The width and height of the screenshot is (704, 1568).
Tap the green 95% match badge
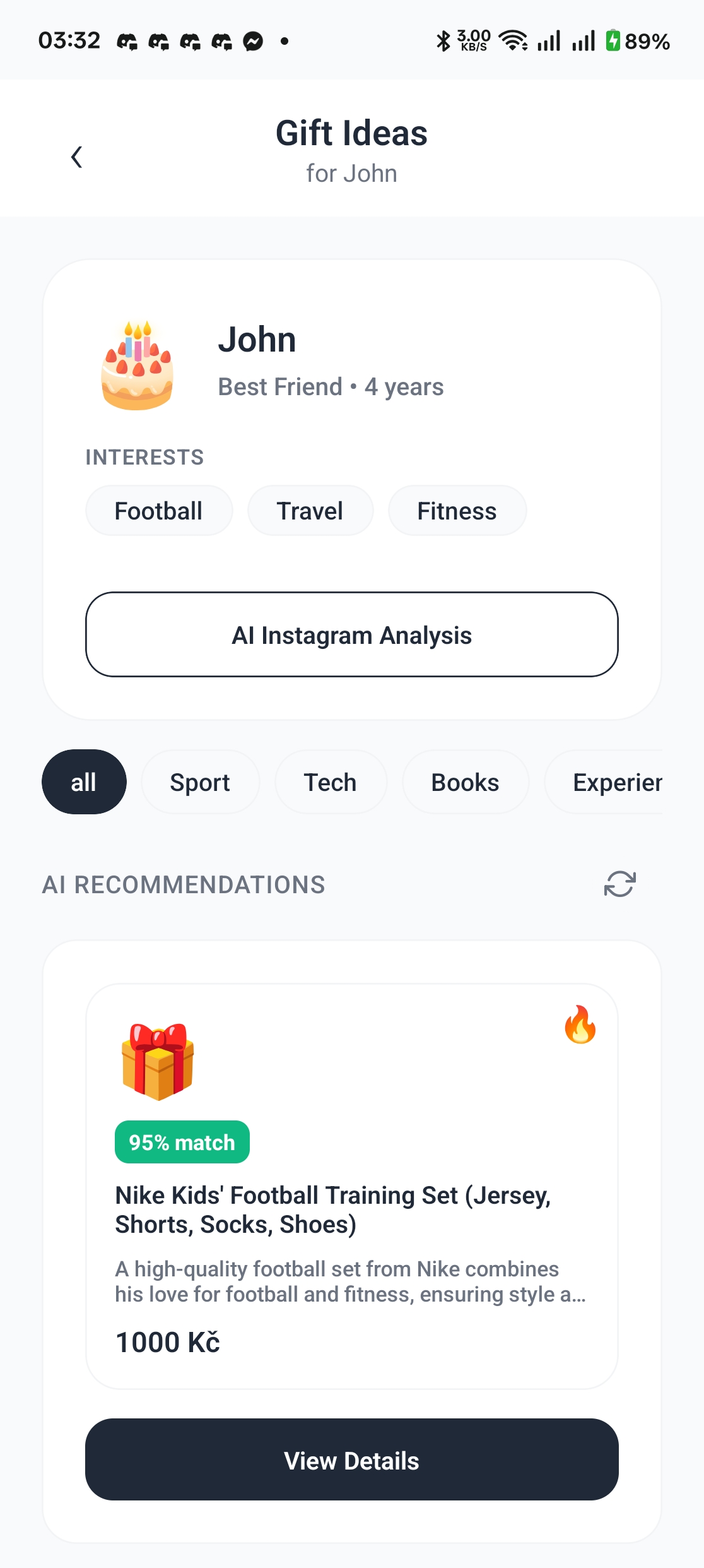tap(182, 1141)
